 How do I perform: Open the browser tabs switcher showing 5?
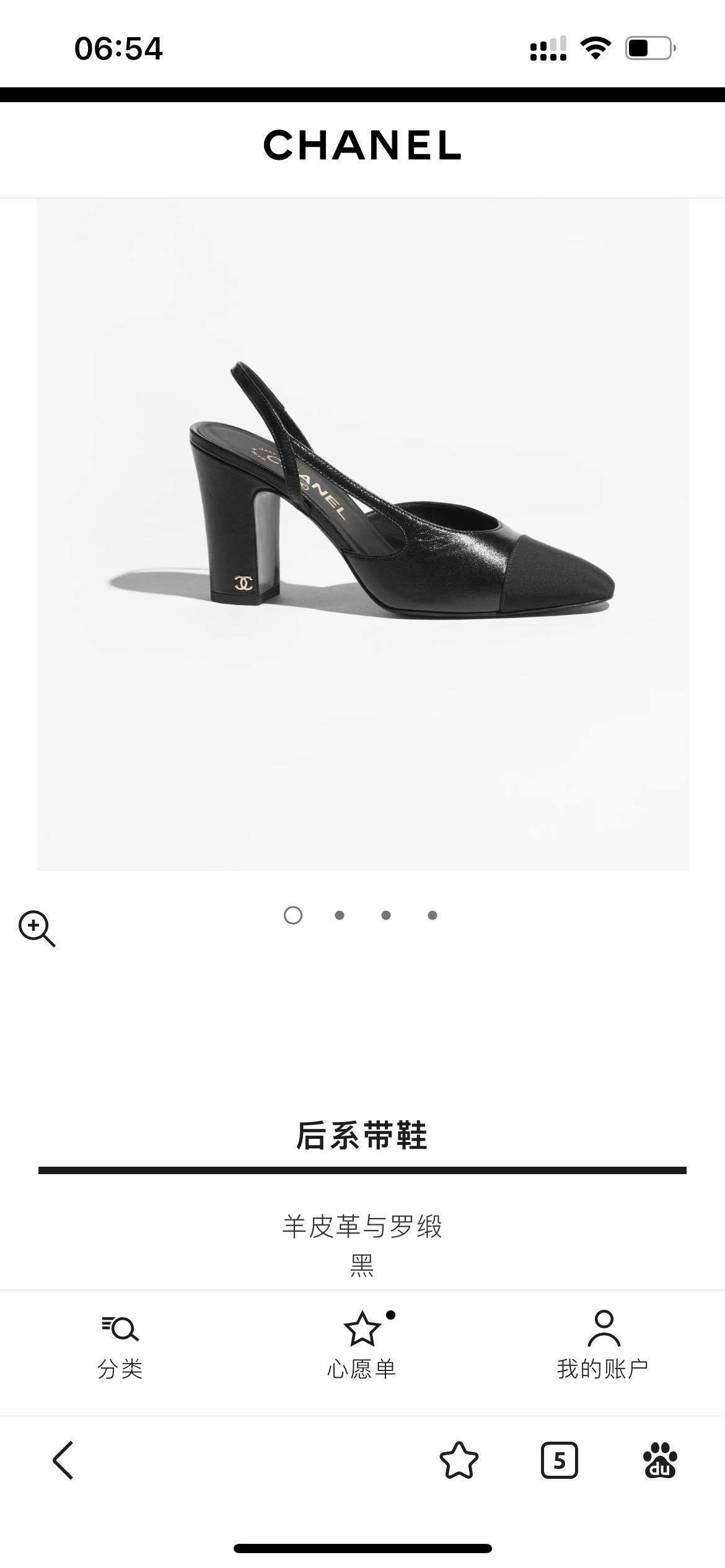pyautogui.click(x=559, y=1460)
